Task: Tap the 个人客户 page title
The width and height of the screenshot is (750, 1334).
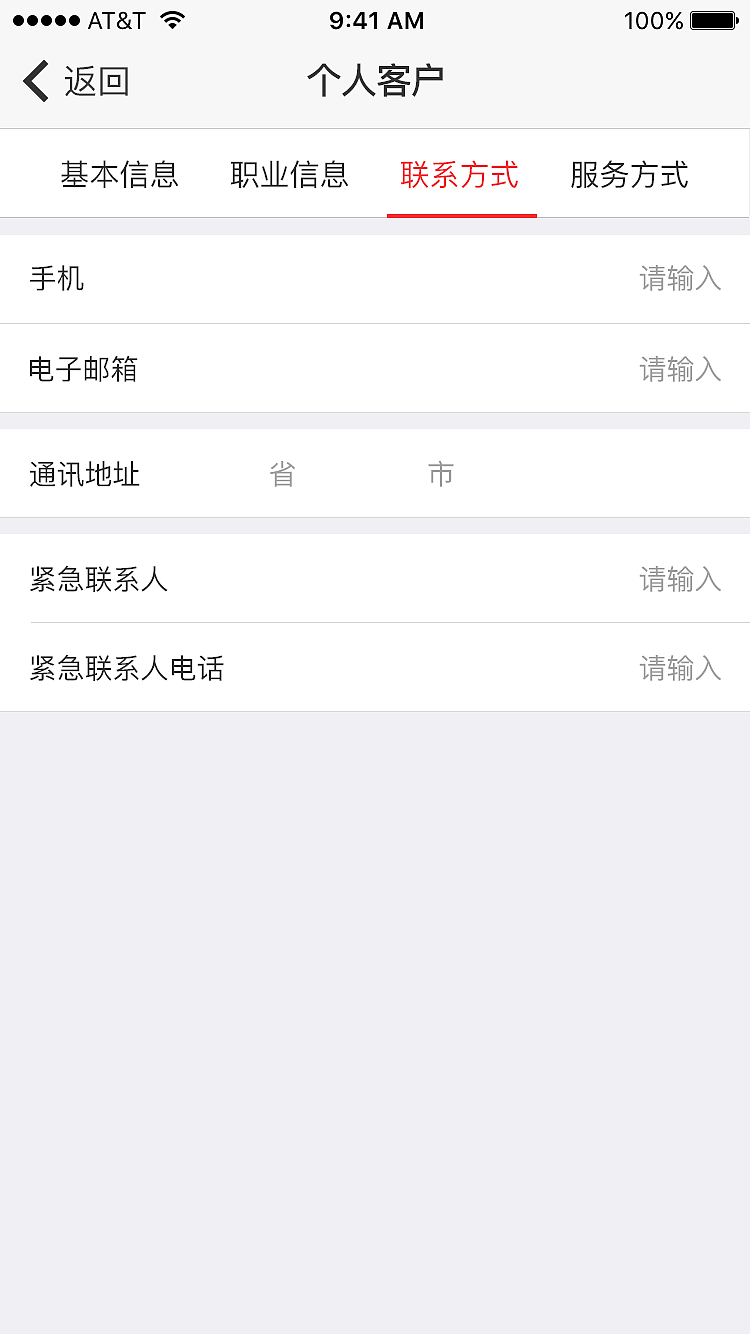Action: point(375,81)
